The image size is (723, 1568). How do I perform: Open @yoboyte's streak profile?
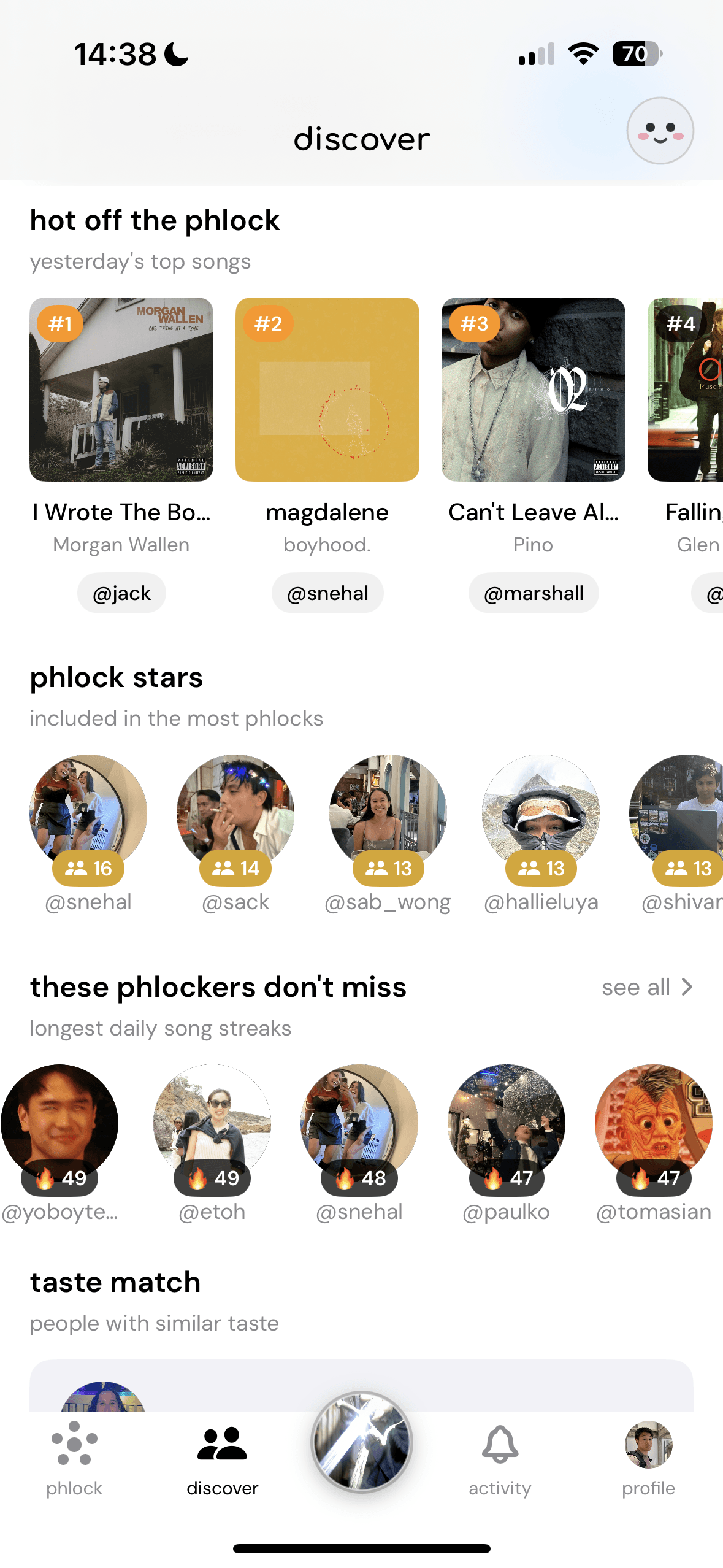[59, 1123]
